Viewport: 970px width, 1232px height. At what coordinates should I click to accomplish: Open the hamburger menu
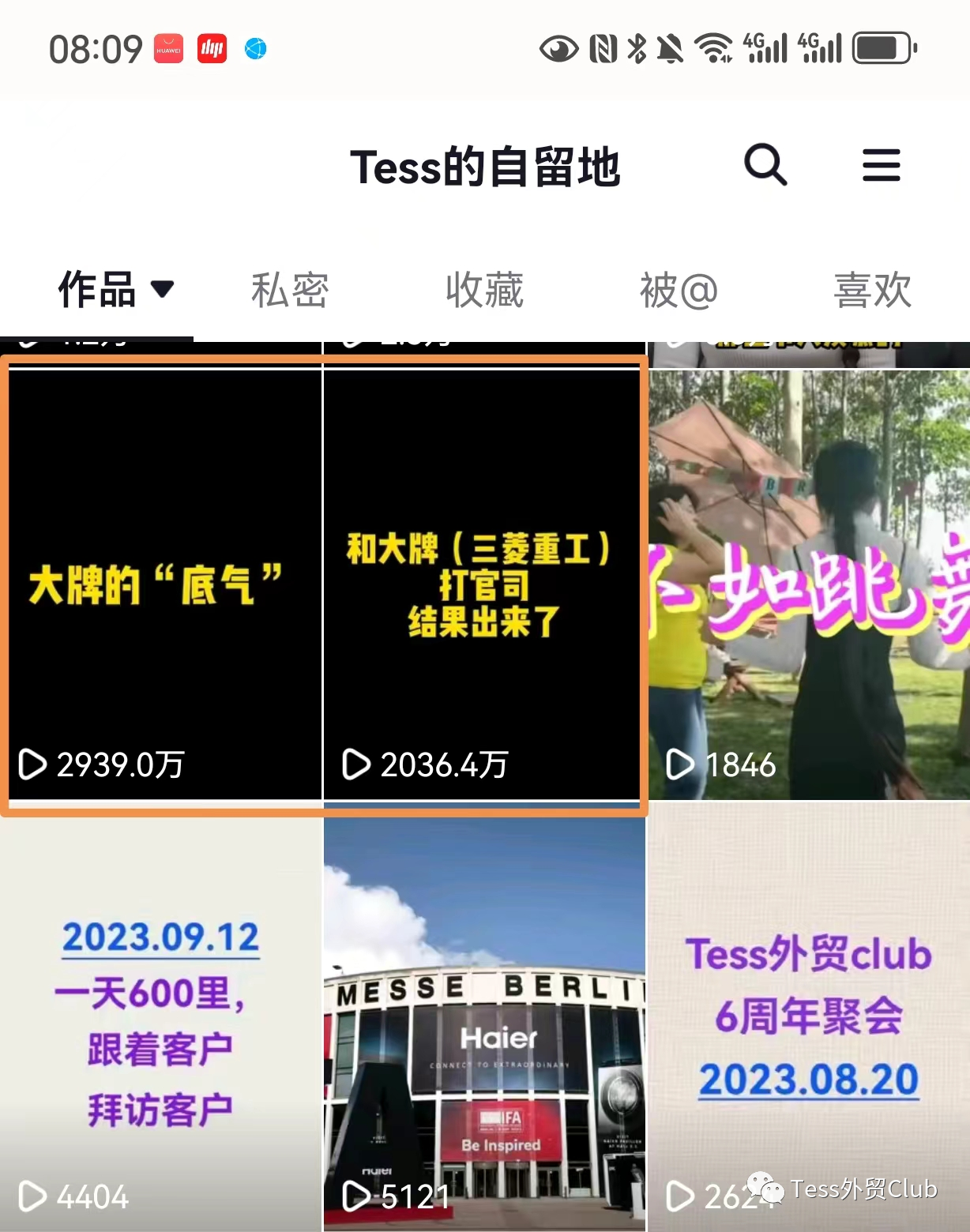coord(881,165)
